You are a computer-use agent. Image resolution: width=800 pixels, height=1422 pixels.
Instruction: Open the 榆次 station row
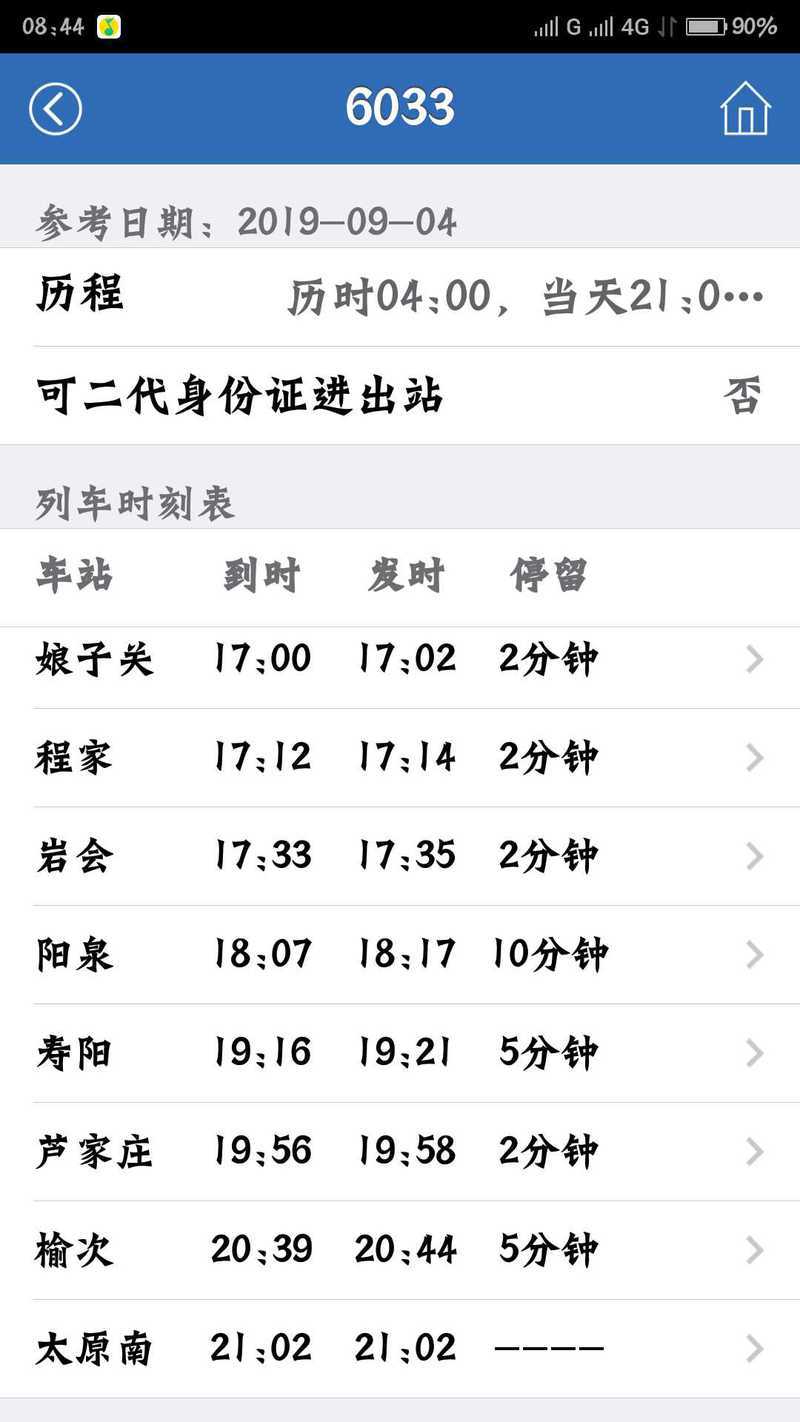tap(400, 1250)
